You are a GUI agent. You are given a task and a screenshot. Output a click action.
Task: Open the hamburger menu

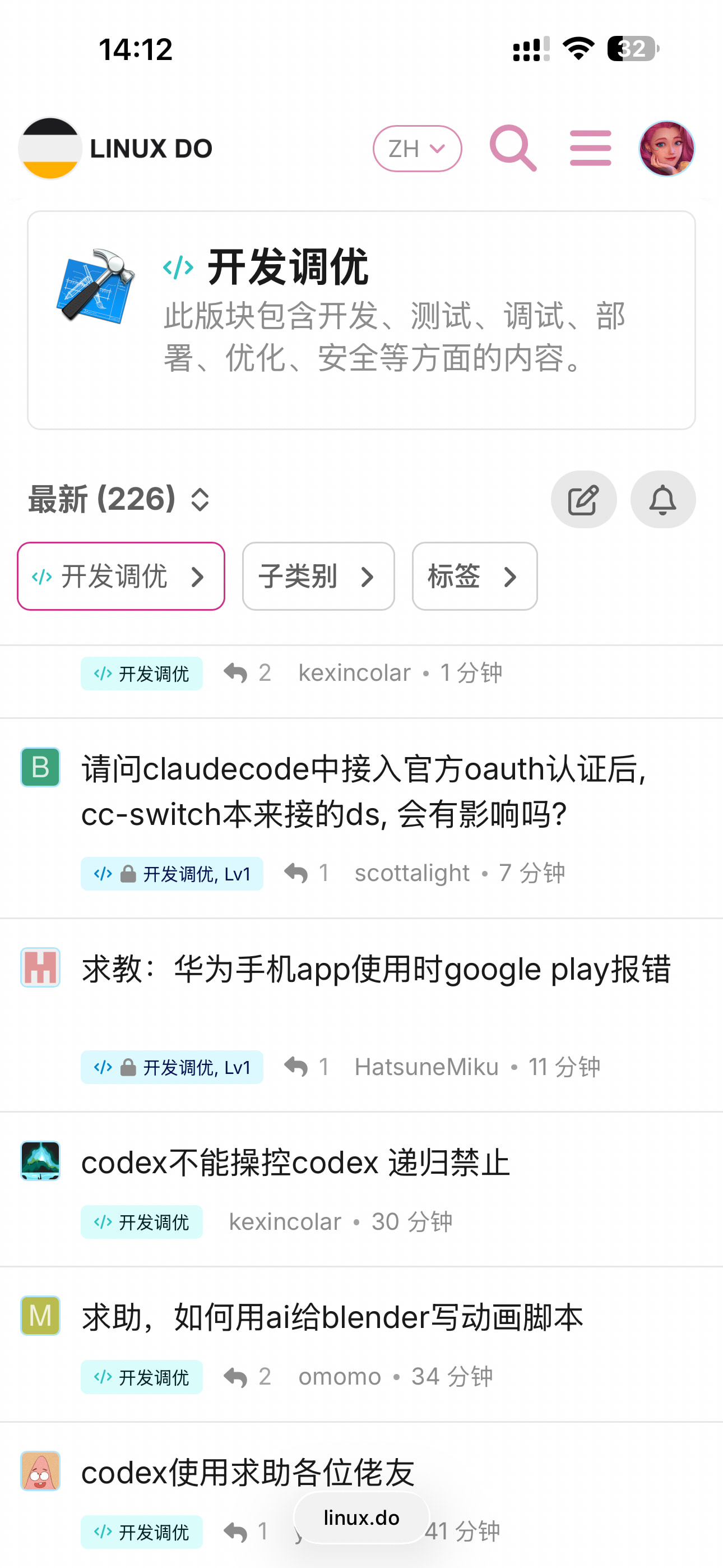click(x=590, y=148)
